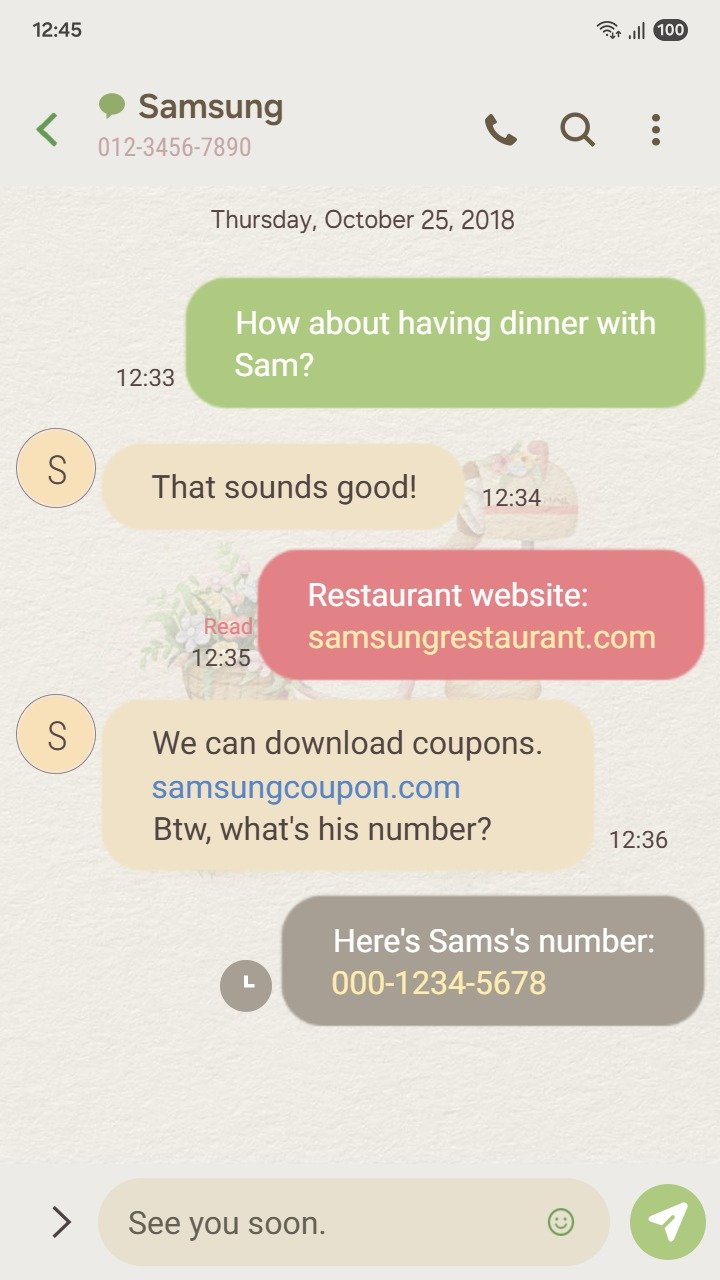Open the samsungrestaurant.com link
Screen dimensions: 720x1280
481,638
